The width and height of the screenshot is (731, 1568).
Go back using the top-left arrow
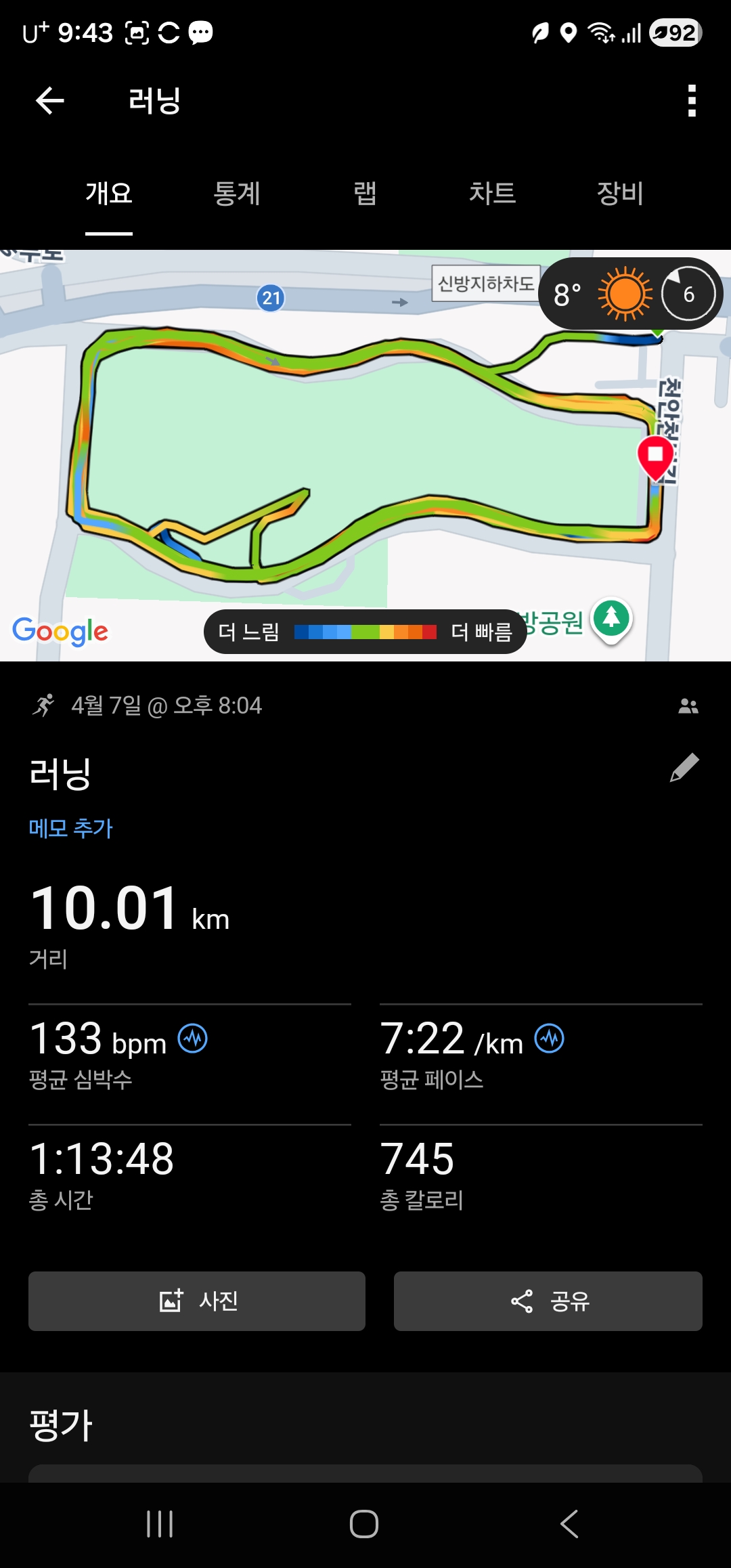(x=49, y=101)
